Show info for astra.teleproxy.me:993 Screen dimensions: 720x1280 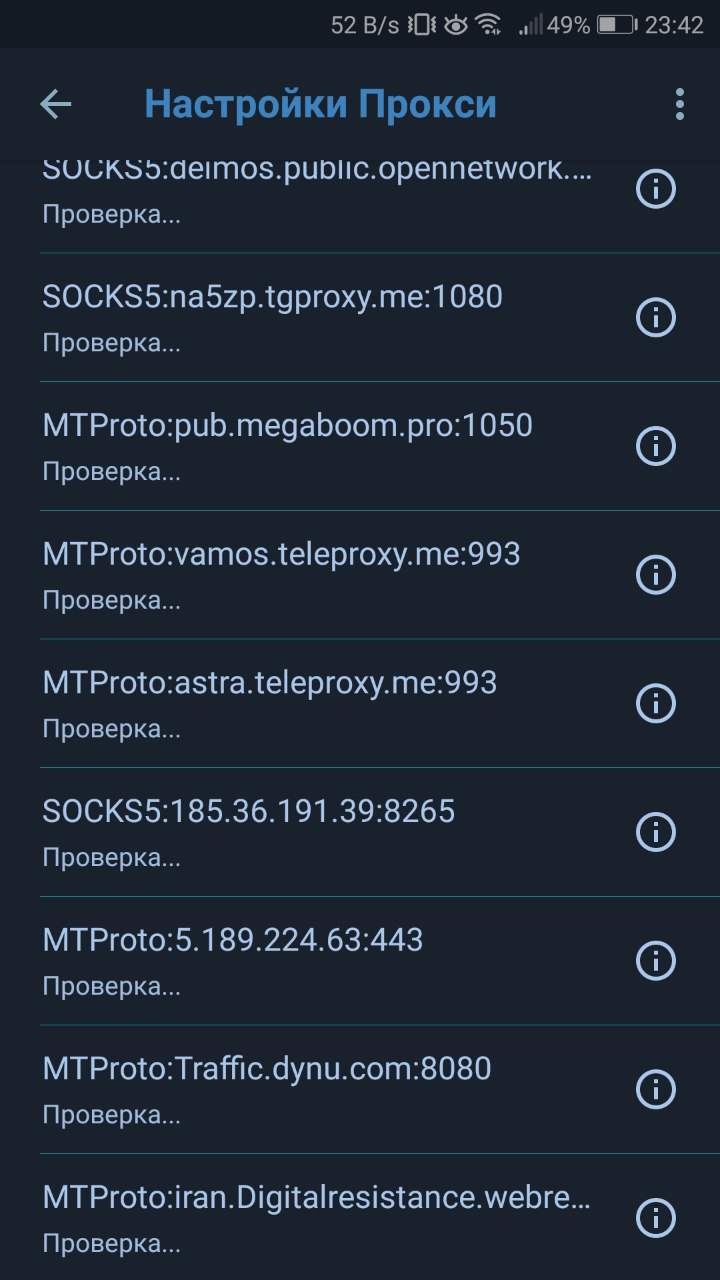(x=656, y=703)
